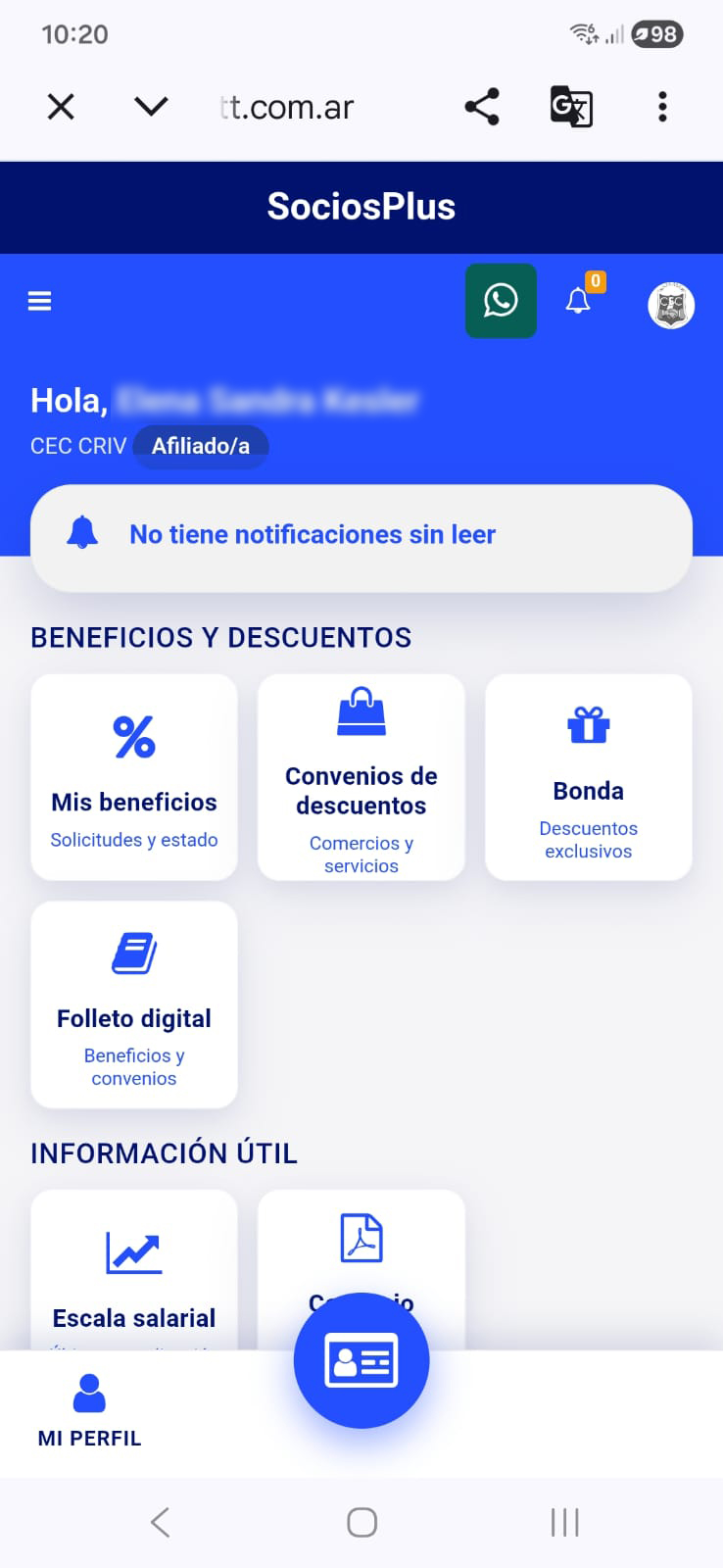Go back with the system back button
The width and height of the screenshot is (723, 1568).
(161, 1522)
